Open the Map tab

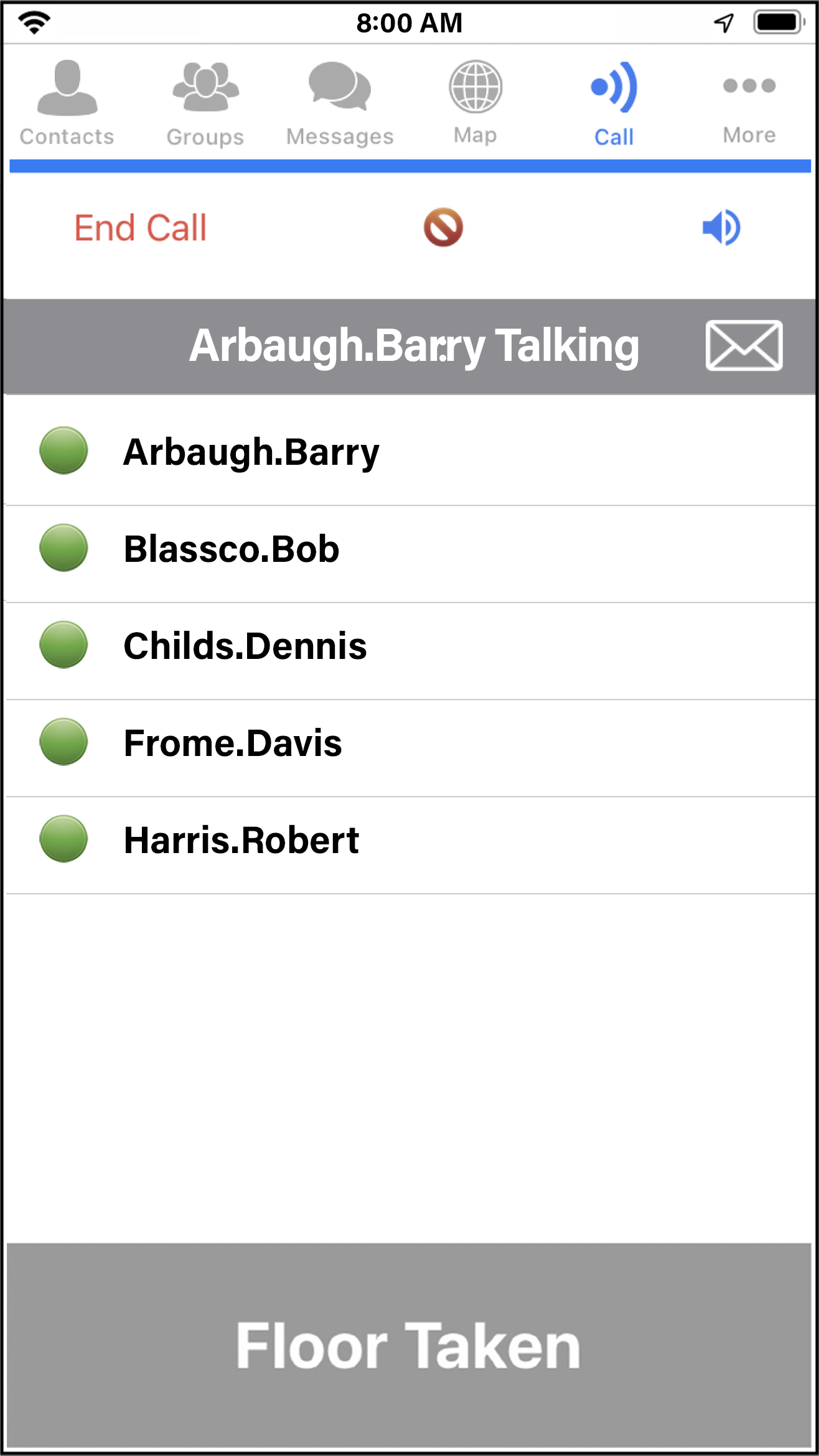(475, 103)
